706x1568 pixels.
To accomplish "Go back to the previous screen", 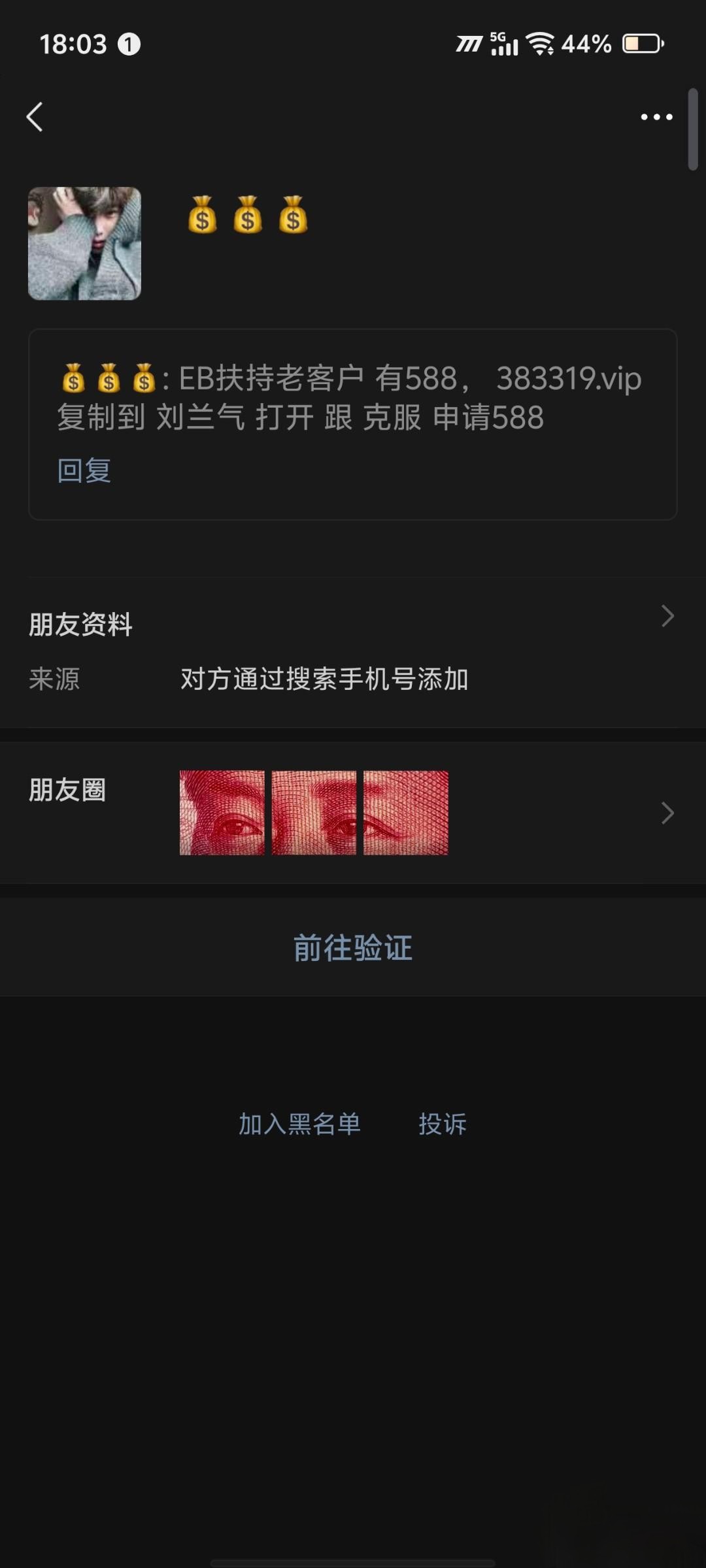I will [35, 117].
